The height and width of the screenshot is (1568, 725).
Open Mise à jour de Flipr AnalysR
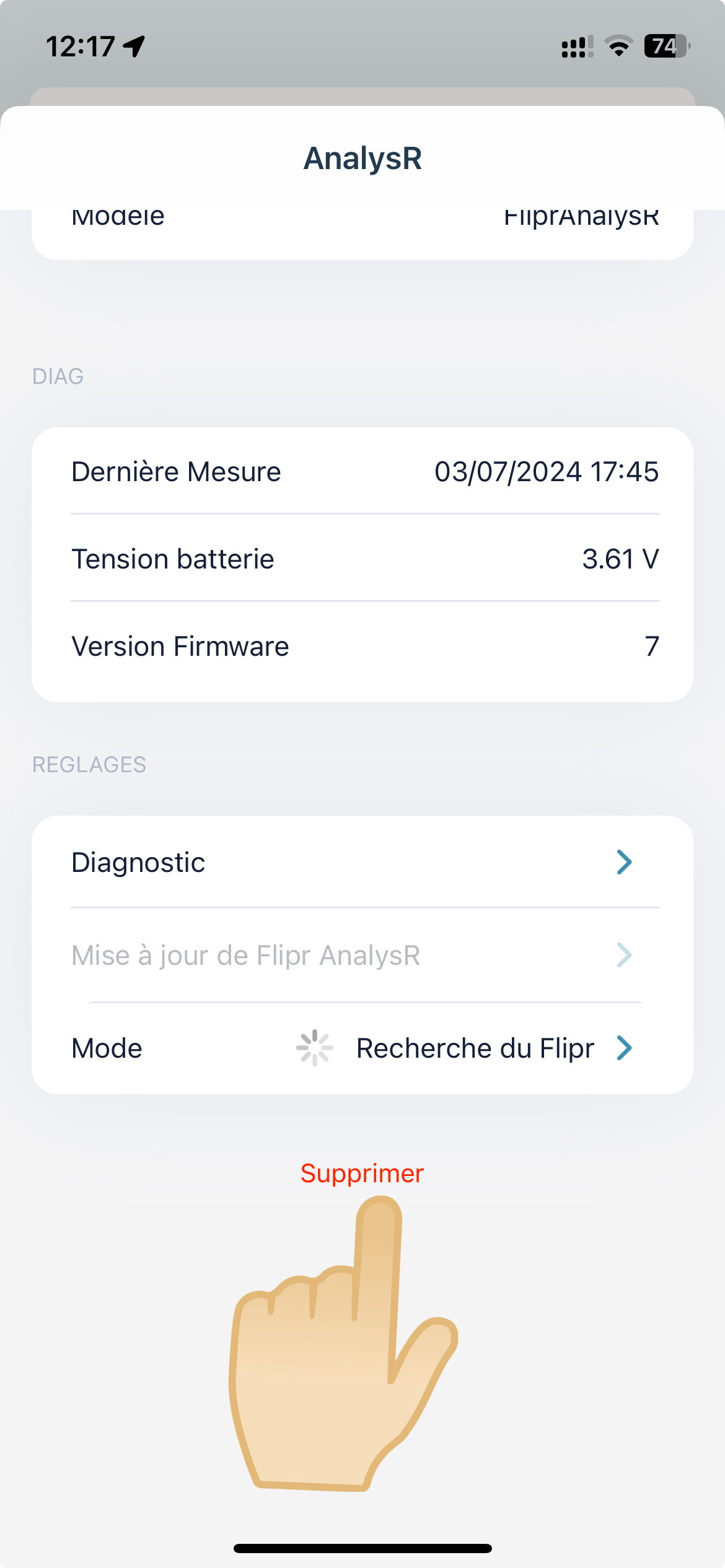pyautogui.click(x=362, y=955)
